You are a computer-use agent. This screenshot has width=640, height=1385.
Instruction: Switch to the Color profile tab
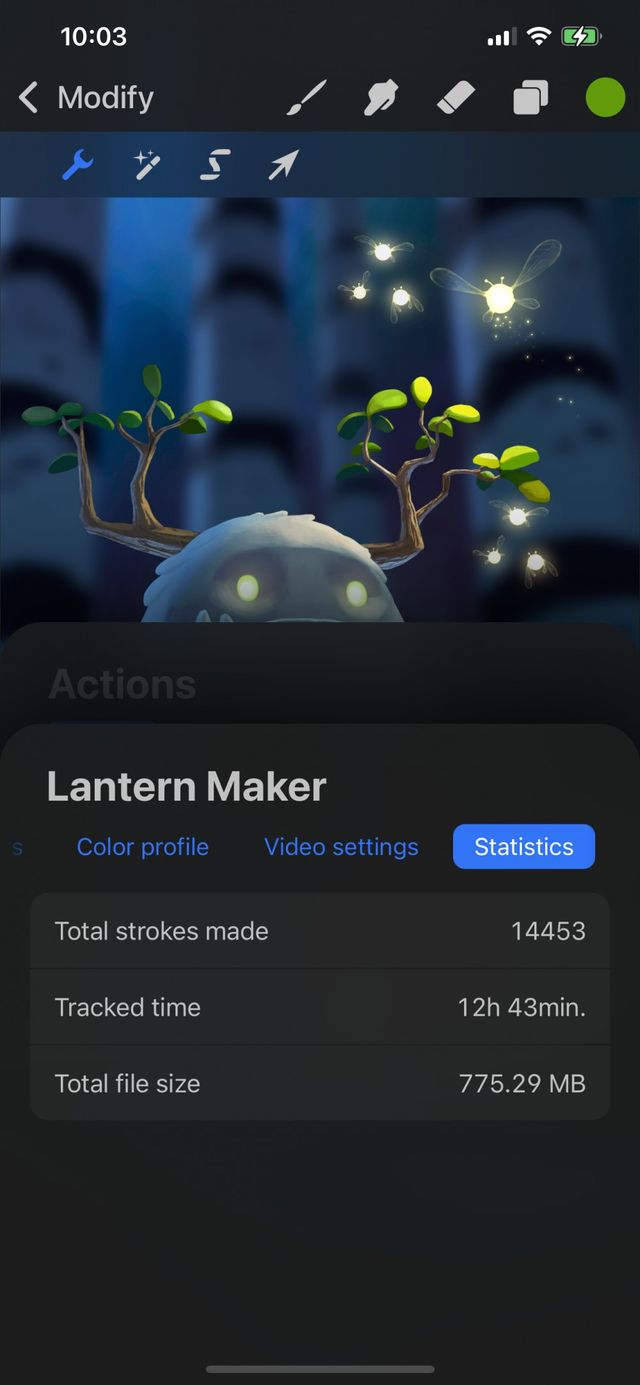[143, 847]
